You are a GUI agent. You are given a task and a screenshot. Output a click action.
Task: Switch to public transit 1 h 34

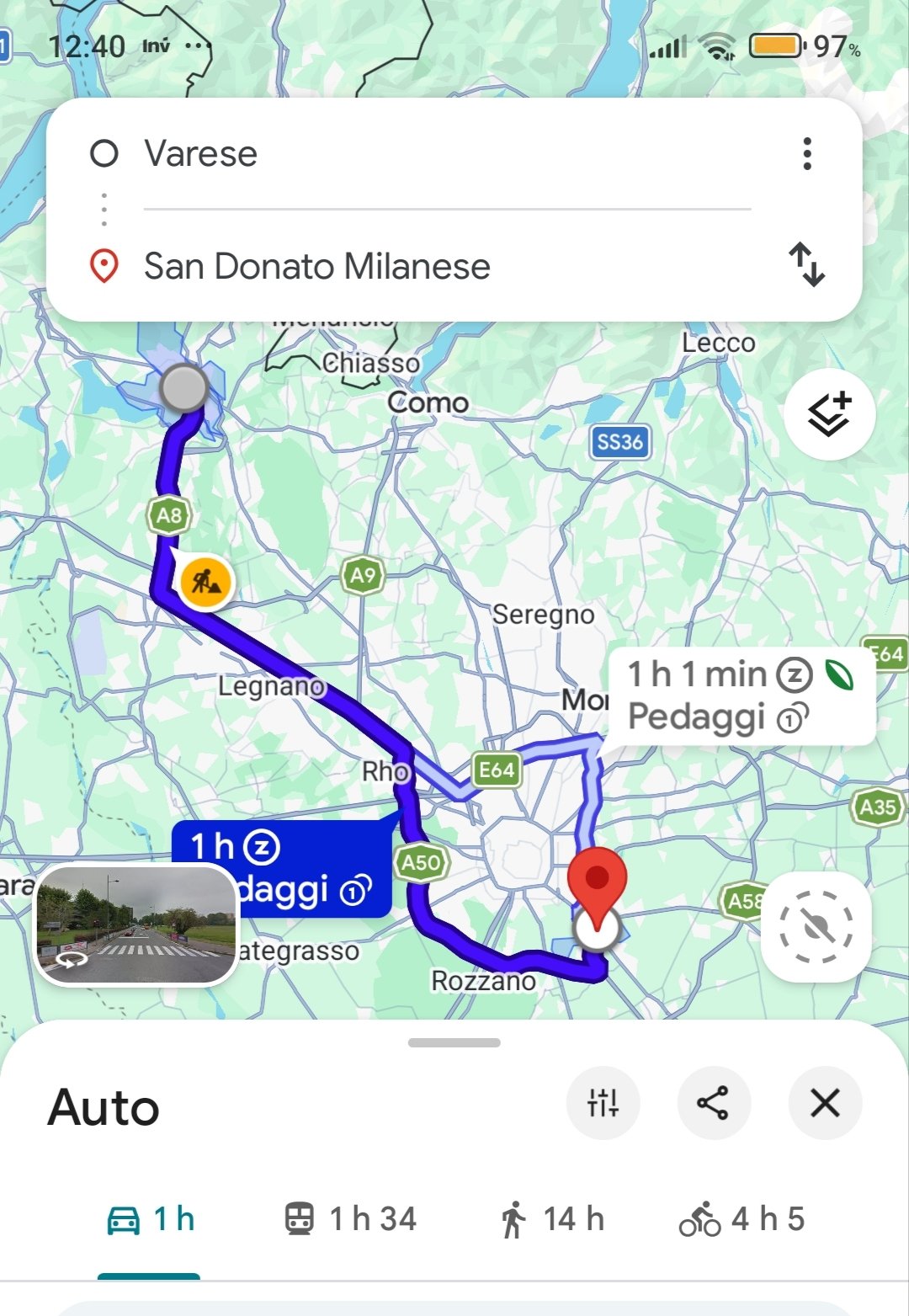(350, 1219)
